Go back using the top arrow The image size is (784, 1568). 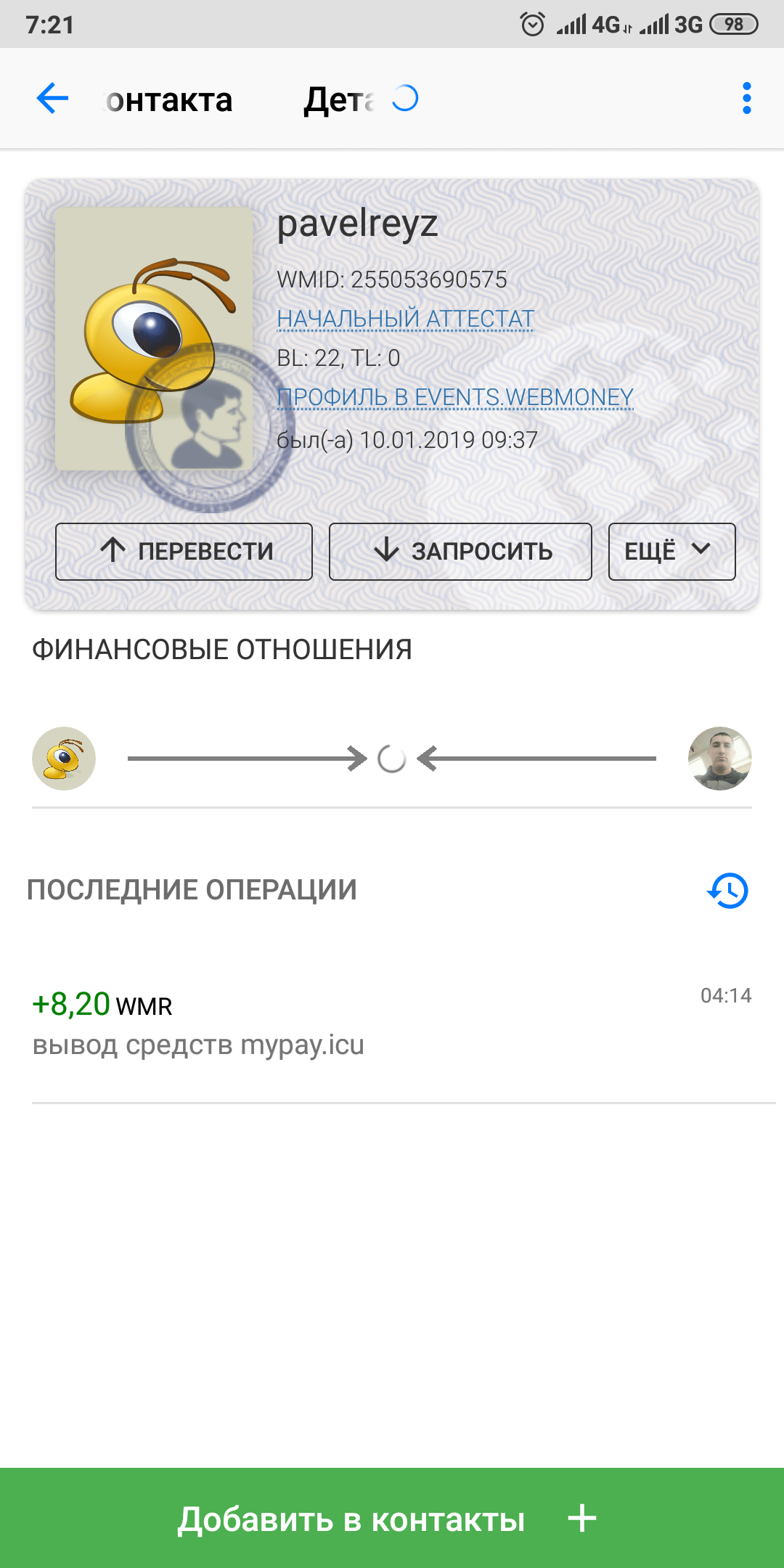[52, 99]
